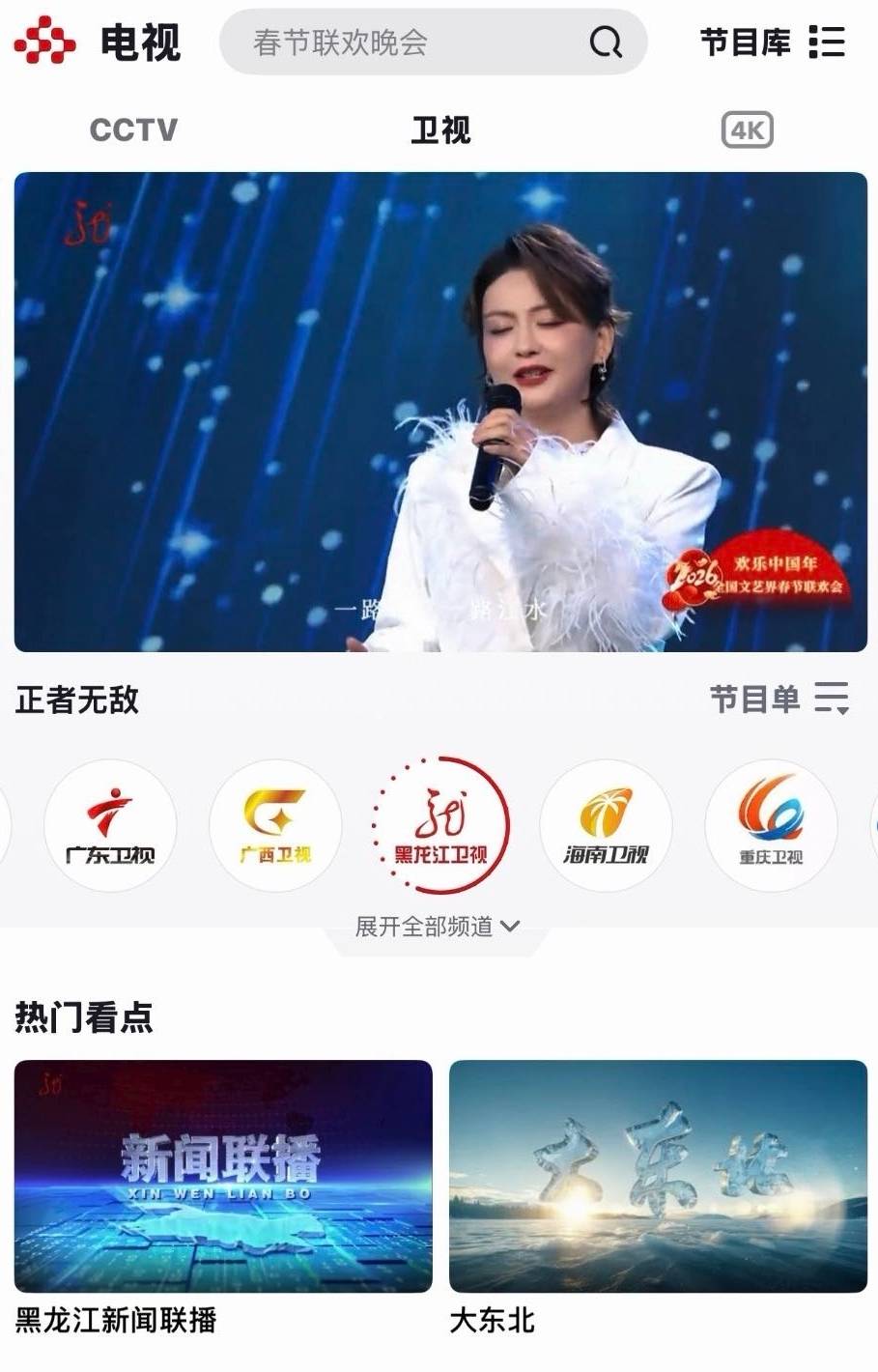This screenshot has width=878, height=1372.
Task: Switch to the CCTV tab
Action: pos(133,130)
